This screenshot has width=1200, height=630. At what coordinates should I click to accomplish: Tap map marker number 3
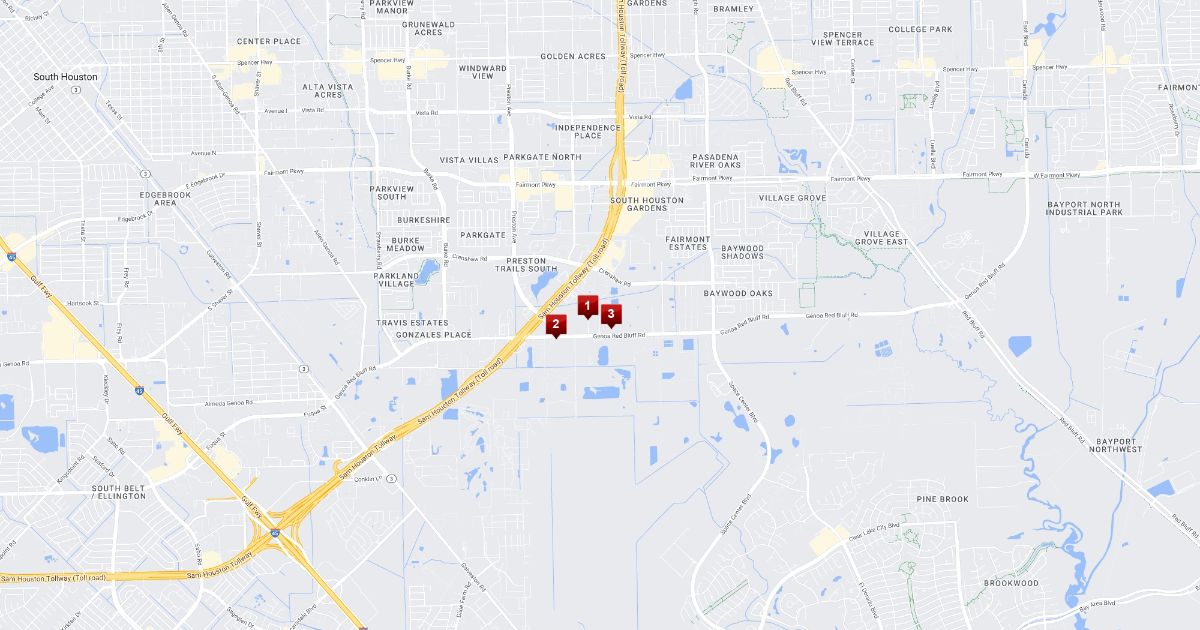point(611,314)
